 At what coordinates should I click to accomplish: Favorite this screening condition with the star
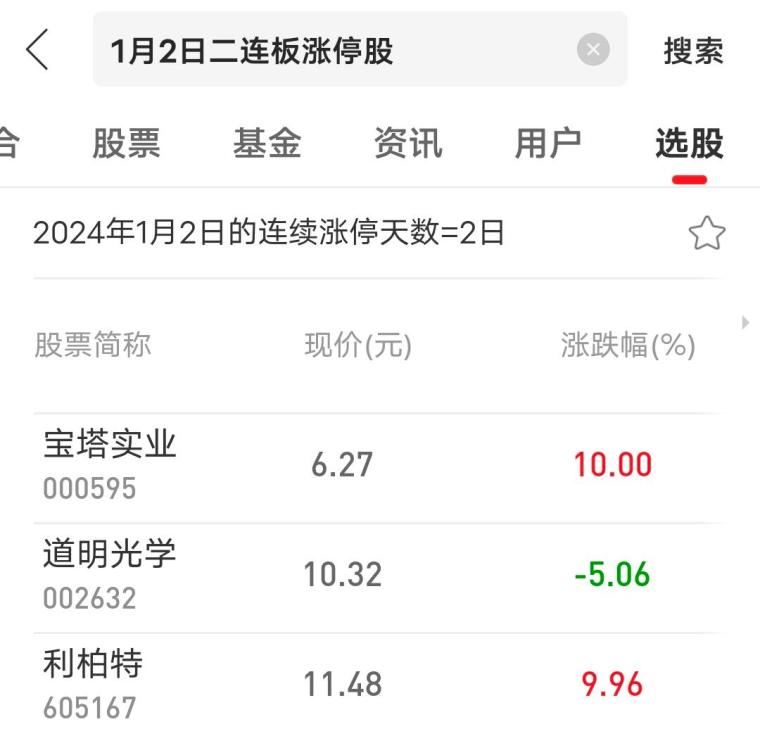(706, 234)
